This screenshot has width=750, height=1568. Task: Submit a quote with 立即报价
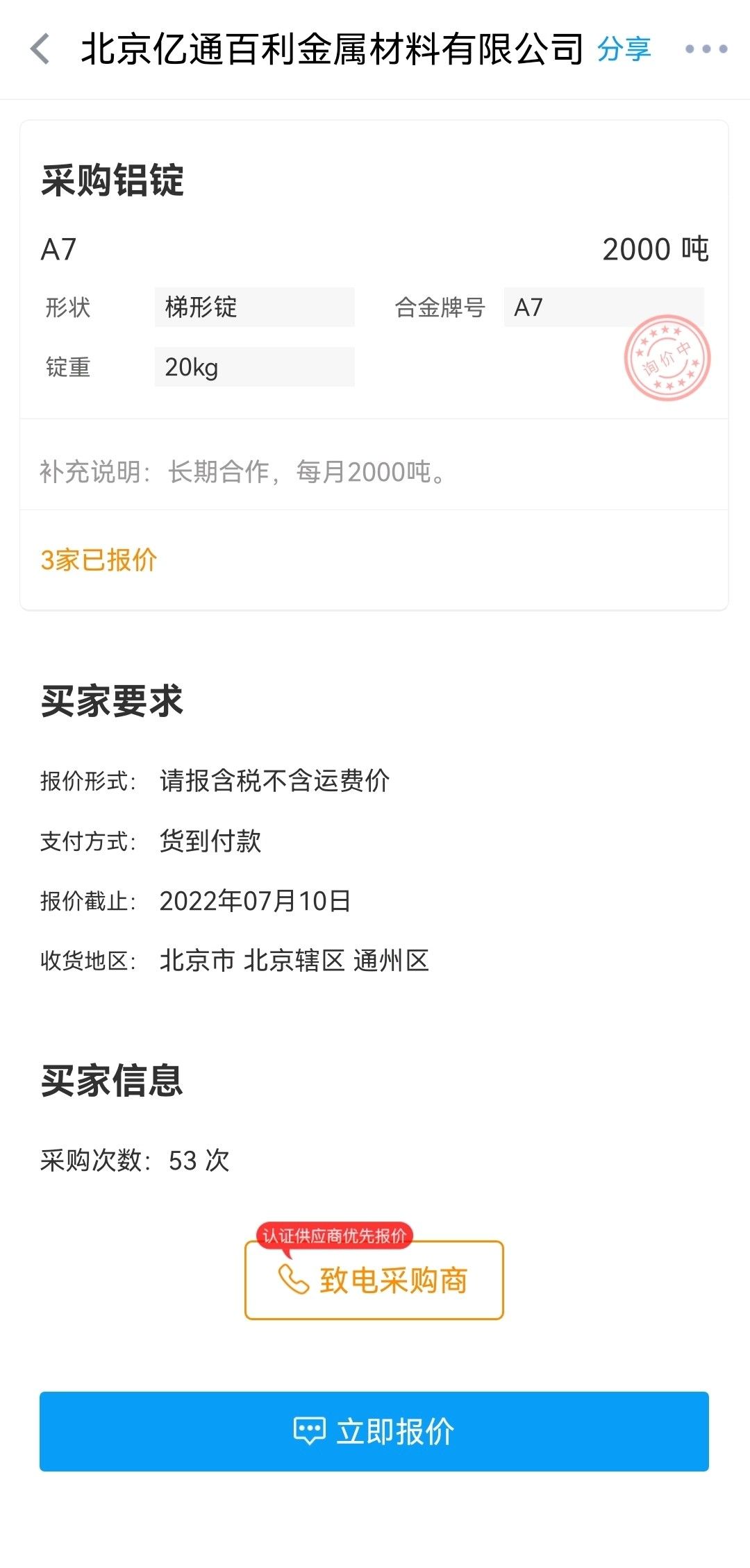pyautogui.click(x=374, y=1431)
